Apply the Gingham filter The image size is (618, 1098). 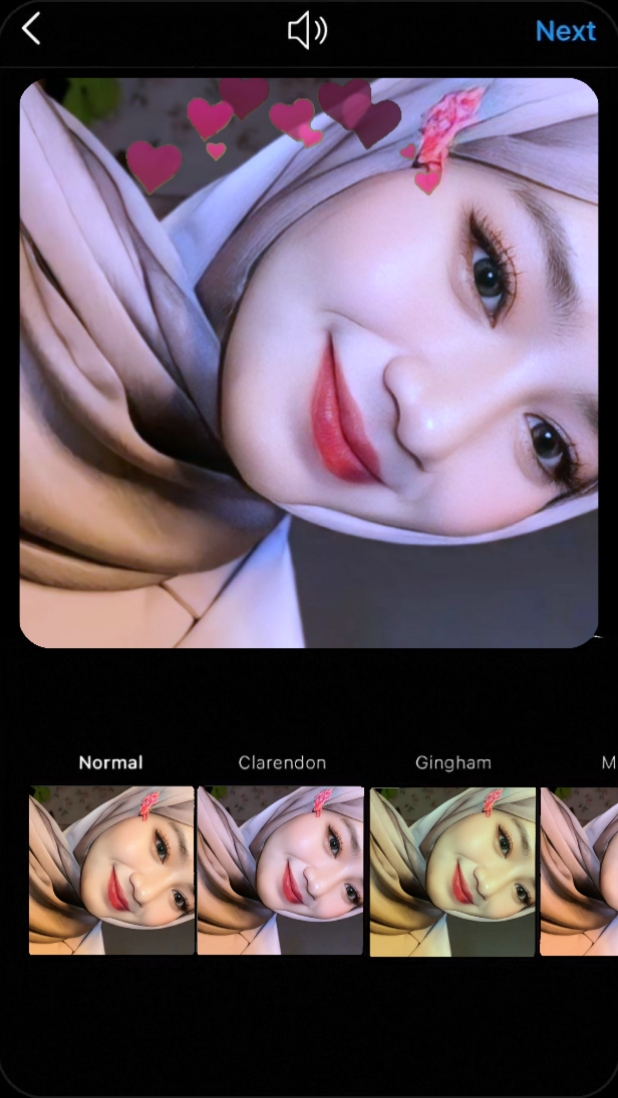pyautogui.click(x=453, y=870)
